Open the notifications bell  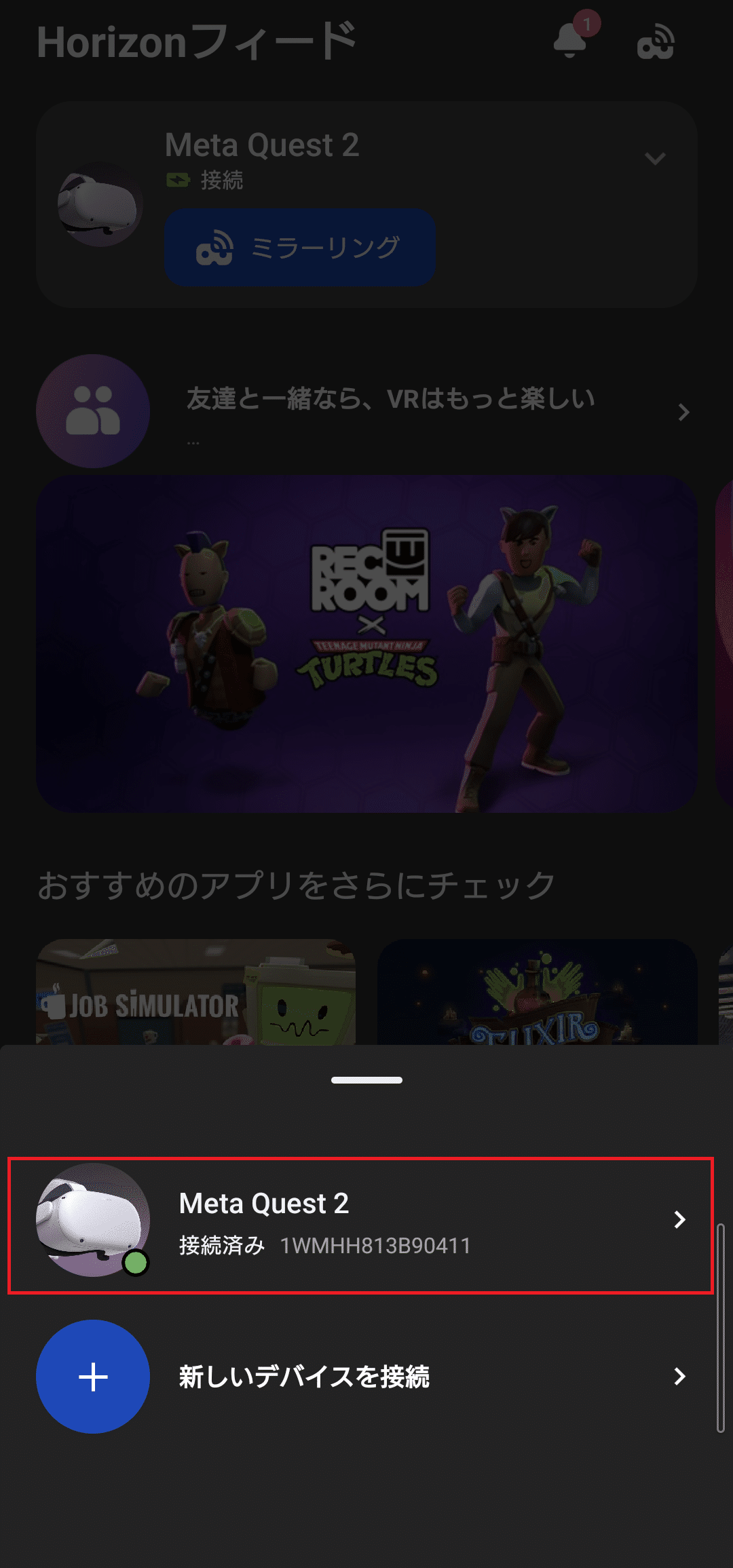(x=570, y=40)
